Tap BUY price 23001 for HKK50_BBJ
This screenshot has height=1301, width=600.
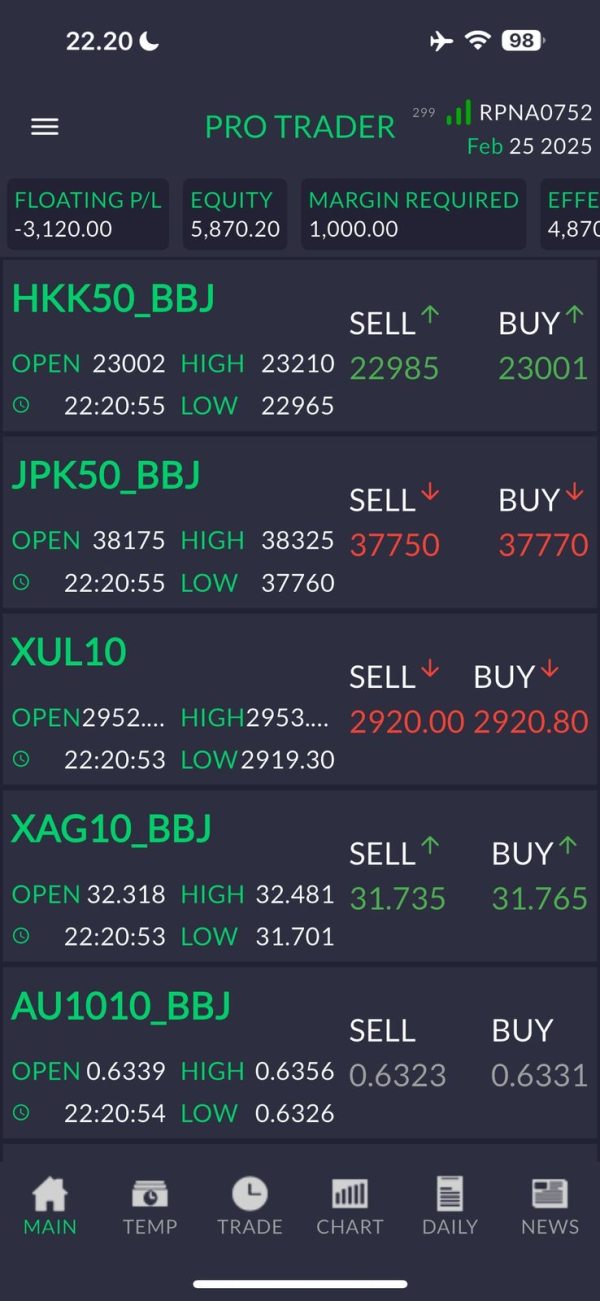tap(543, 368)
